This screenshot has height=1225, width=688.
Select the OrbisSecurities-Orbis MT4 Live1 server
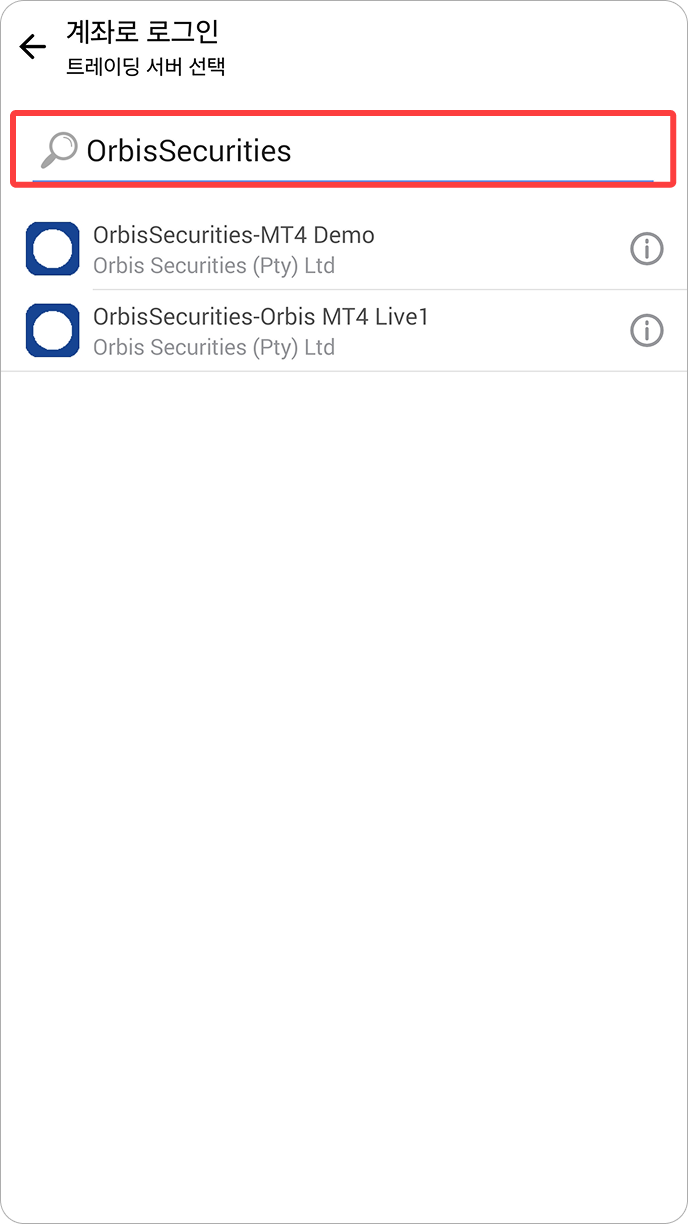(x=300, y=331)
